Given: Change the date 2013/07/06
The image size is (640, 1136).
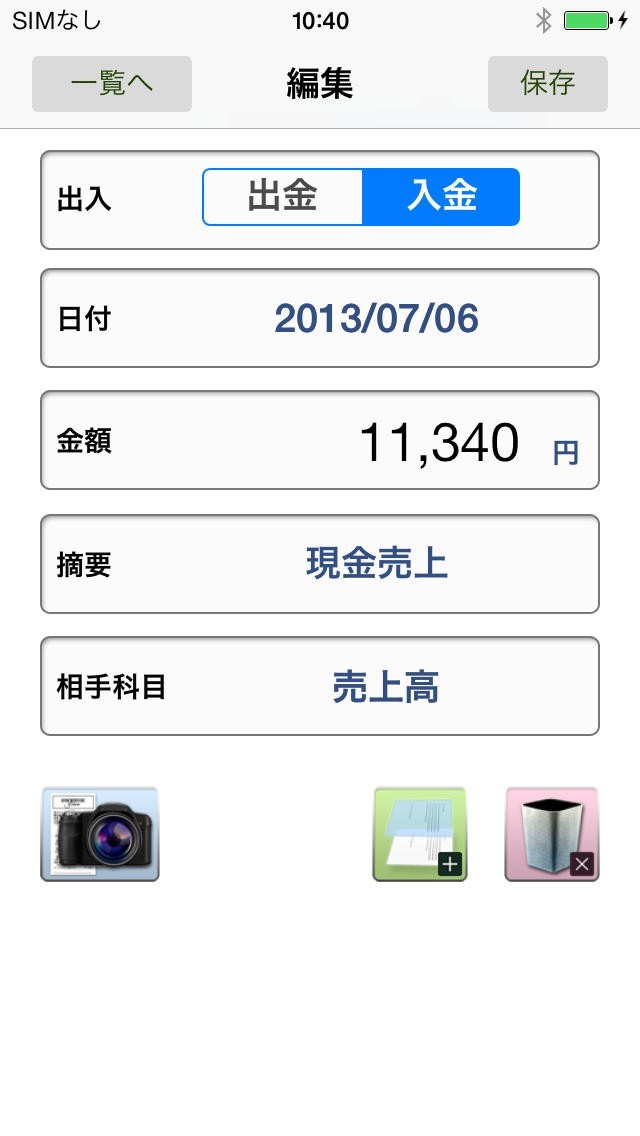Looking at the screenshot, I should [376, 319].
